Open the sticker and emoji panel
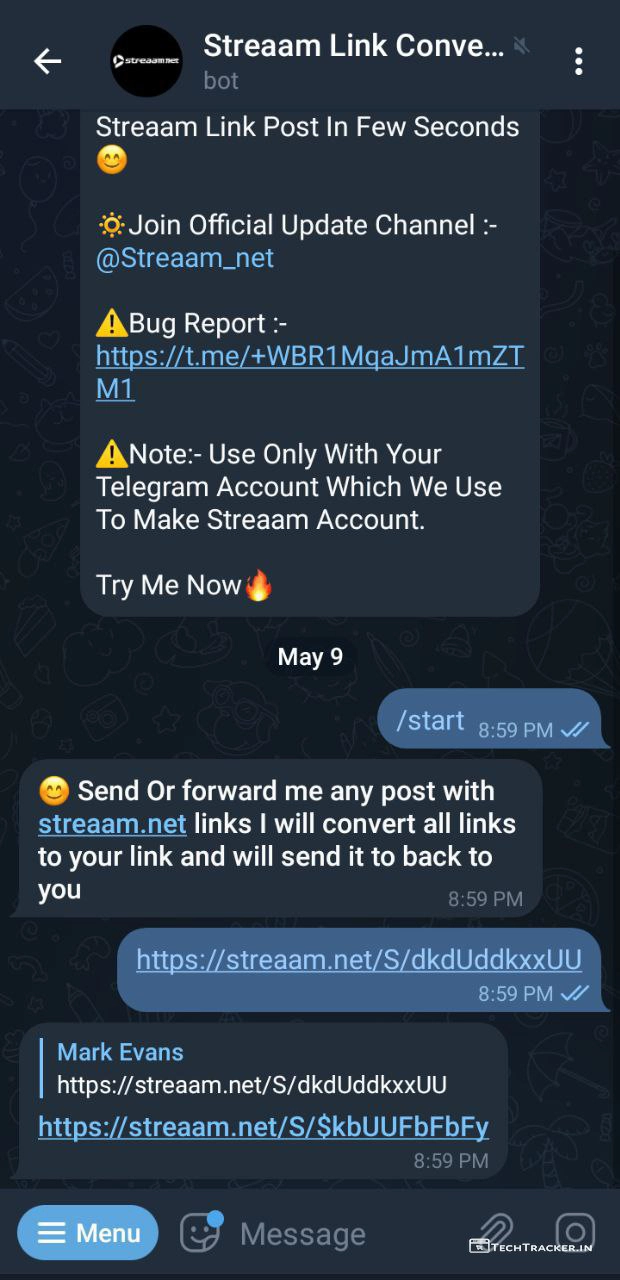 pyautogui.click(x=200, y=1233)
